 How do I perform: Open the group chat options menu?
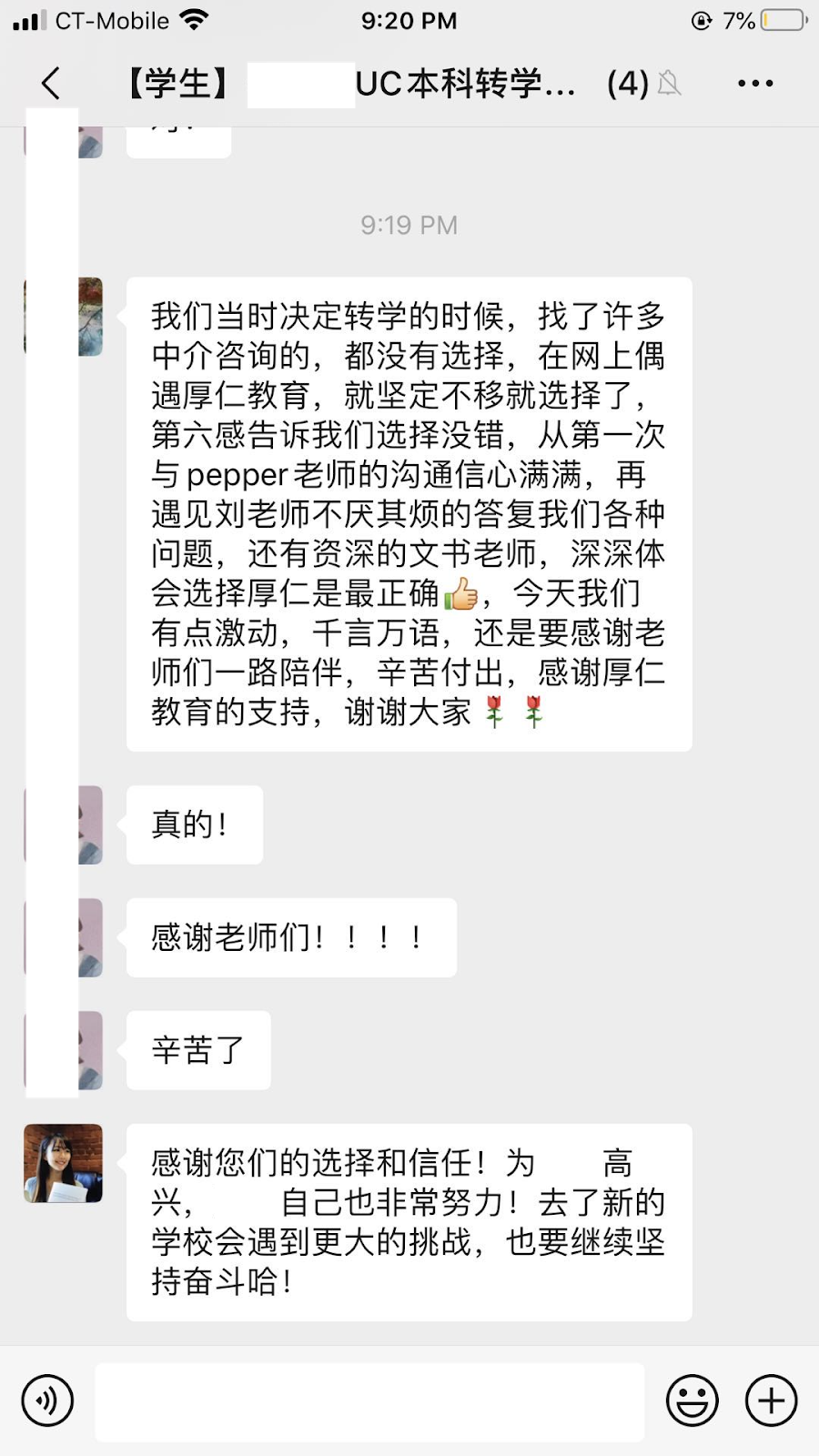tap(754, 84)
